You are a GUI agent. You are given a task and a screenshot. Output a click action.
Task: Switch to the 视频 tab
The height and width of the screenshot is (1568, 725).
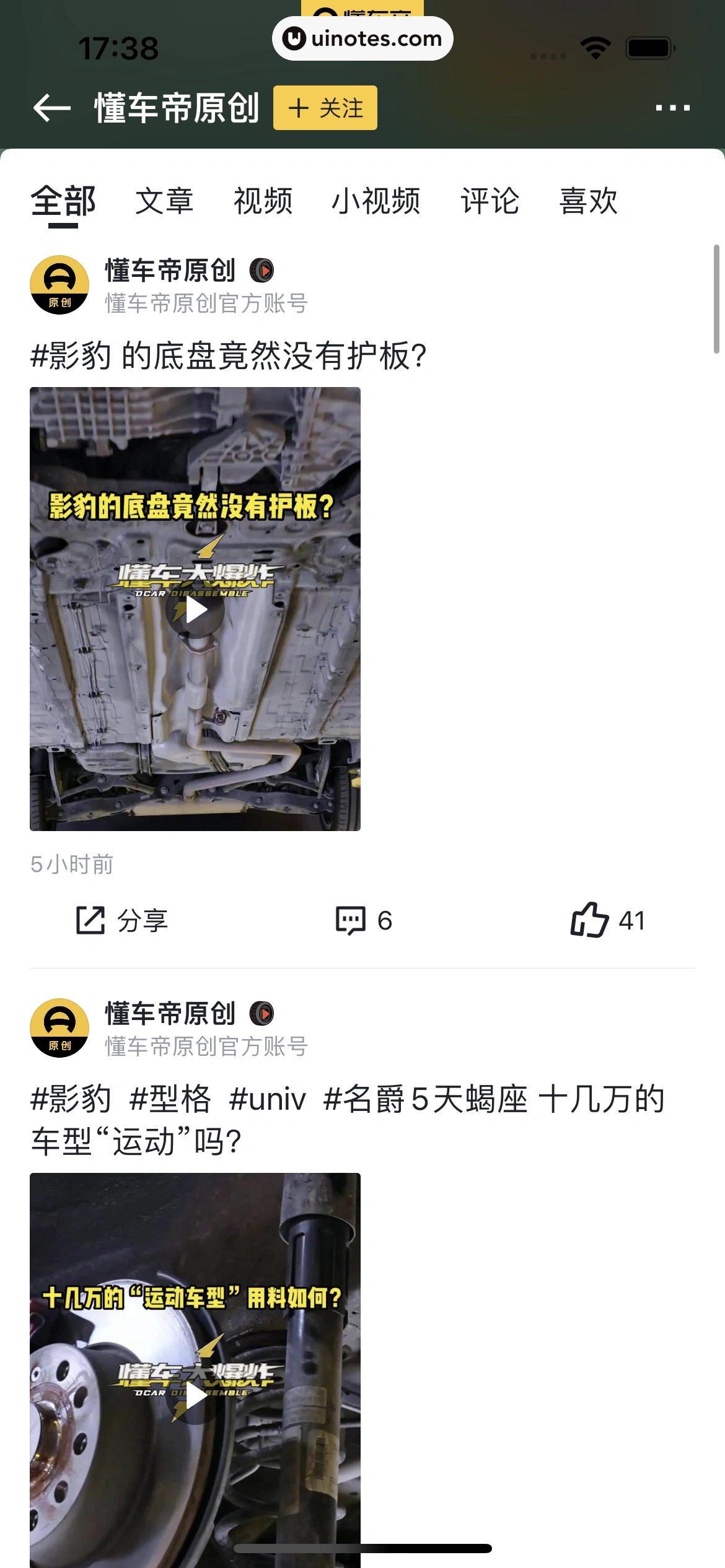click(x=263, y=202)
